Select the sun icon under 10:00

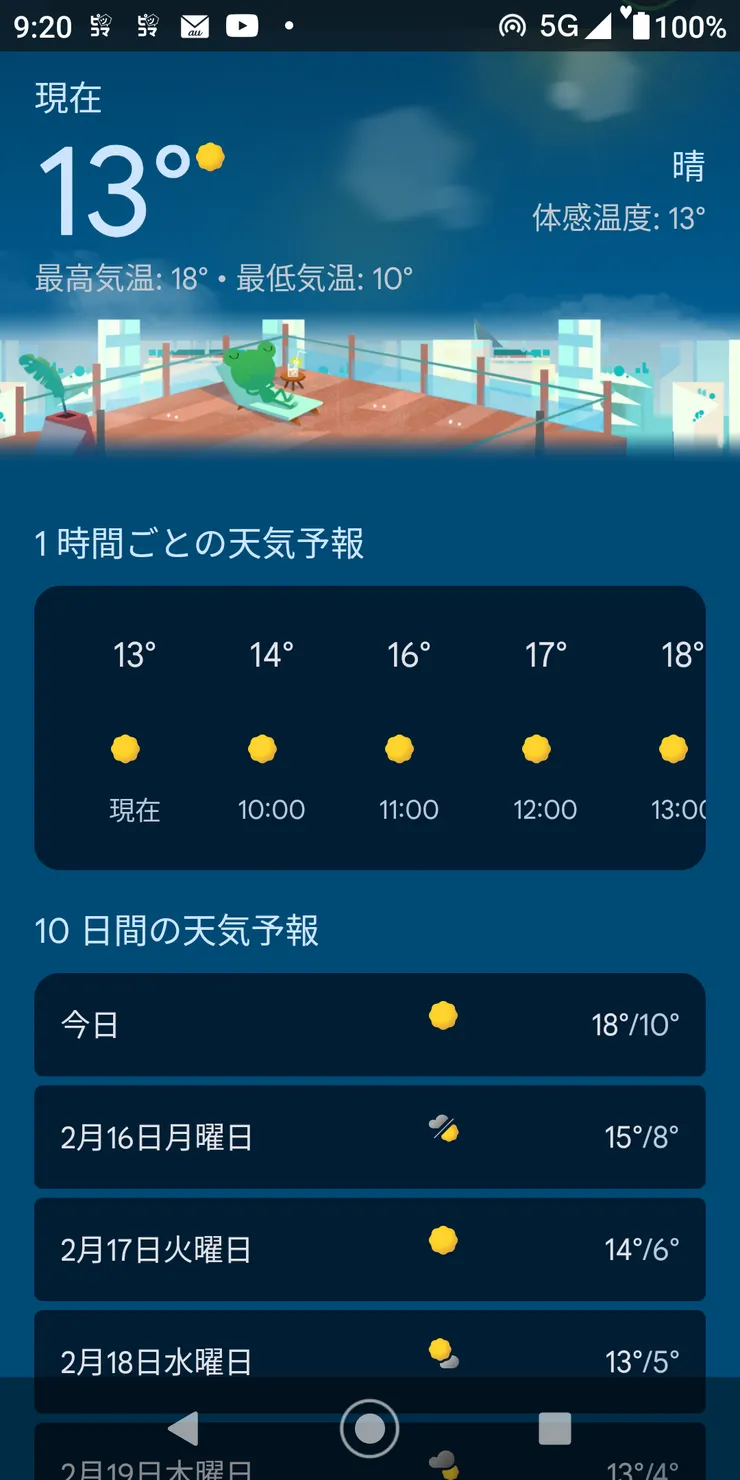[262, 748]
